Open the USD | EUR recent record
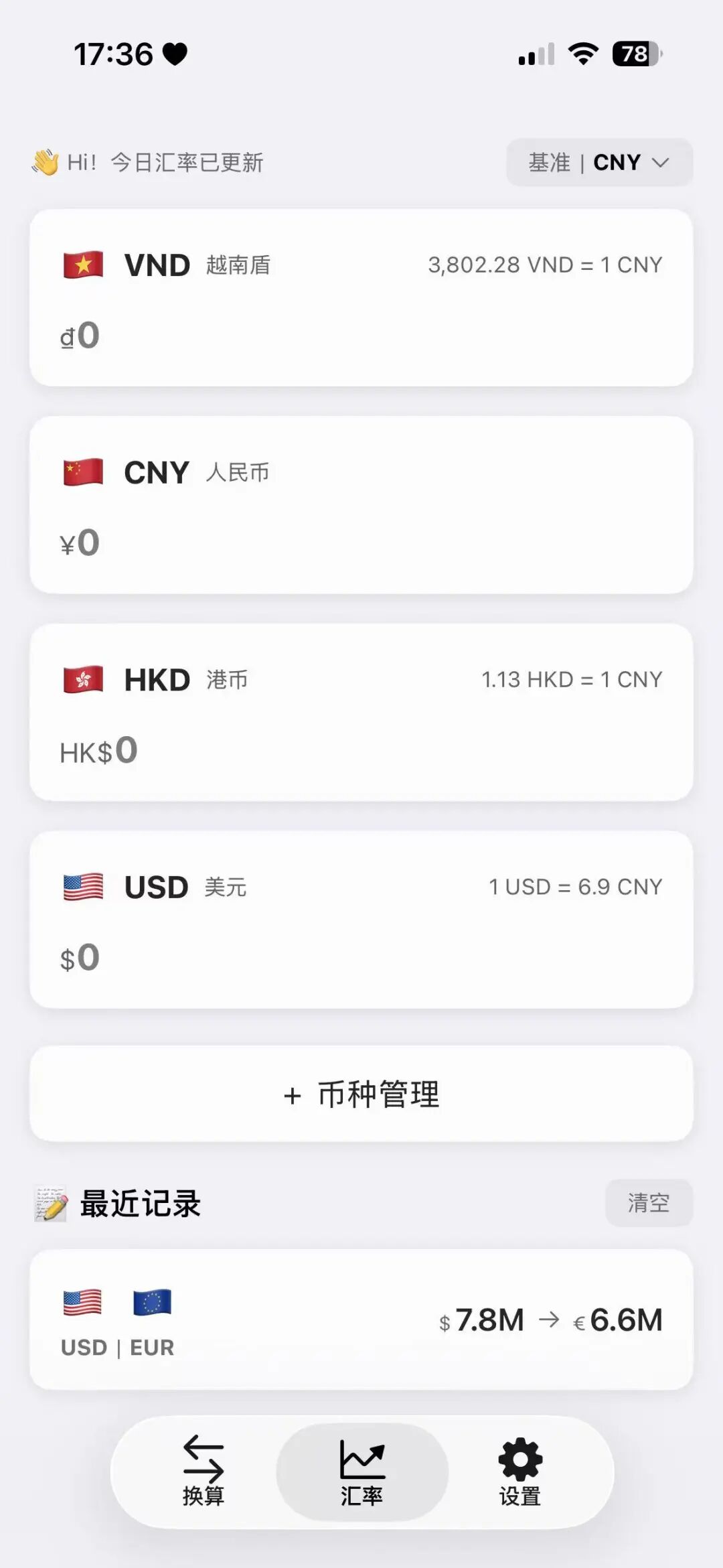 361,1320
